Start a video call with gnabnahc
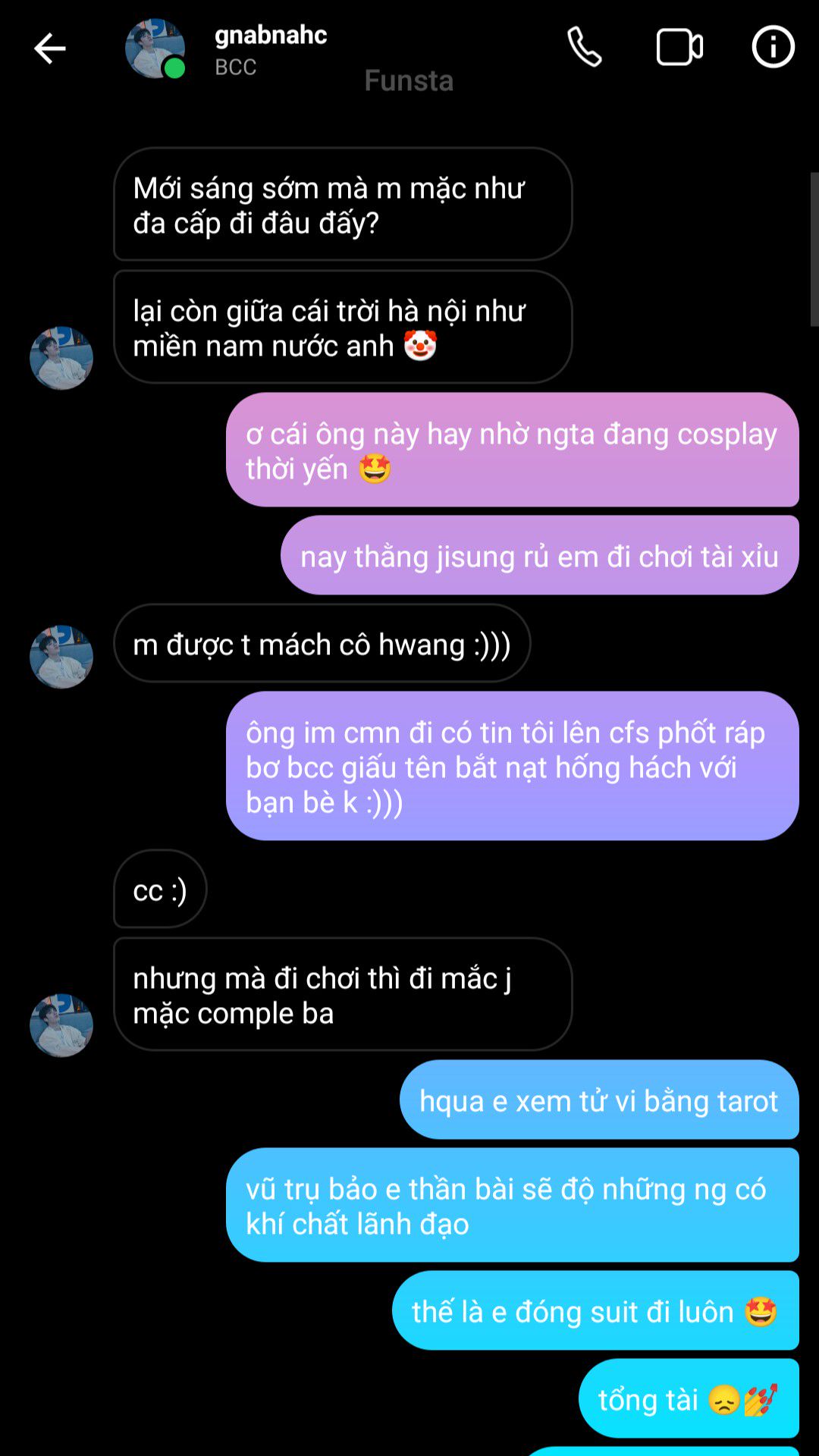Viewport: 819px width, 1456px height. 679,48
